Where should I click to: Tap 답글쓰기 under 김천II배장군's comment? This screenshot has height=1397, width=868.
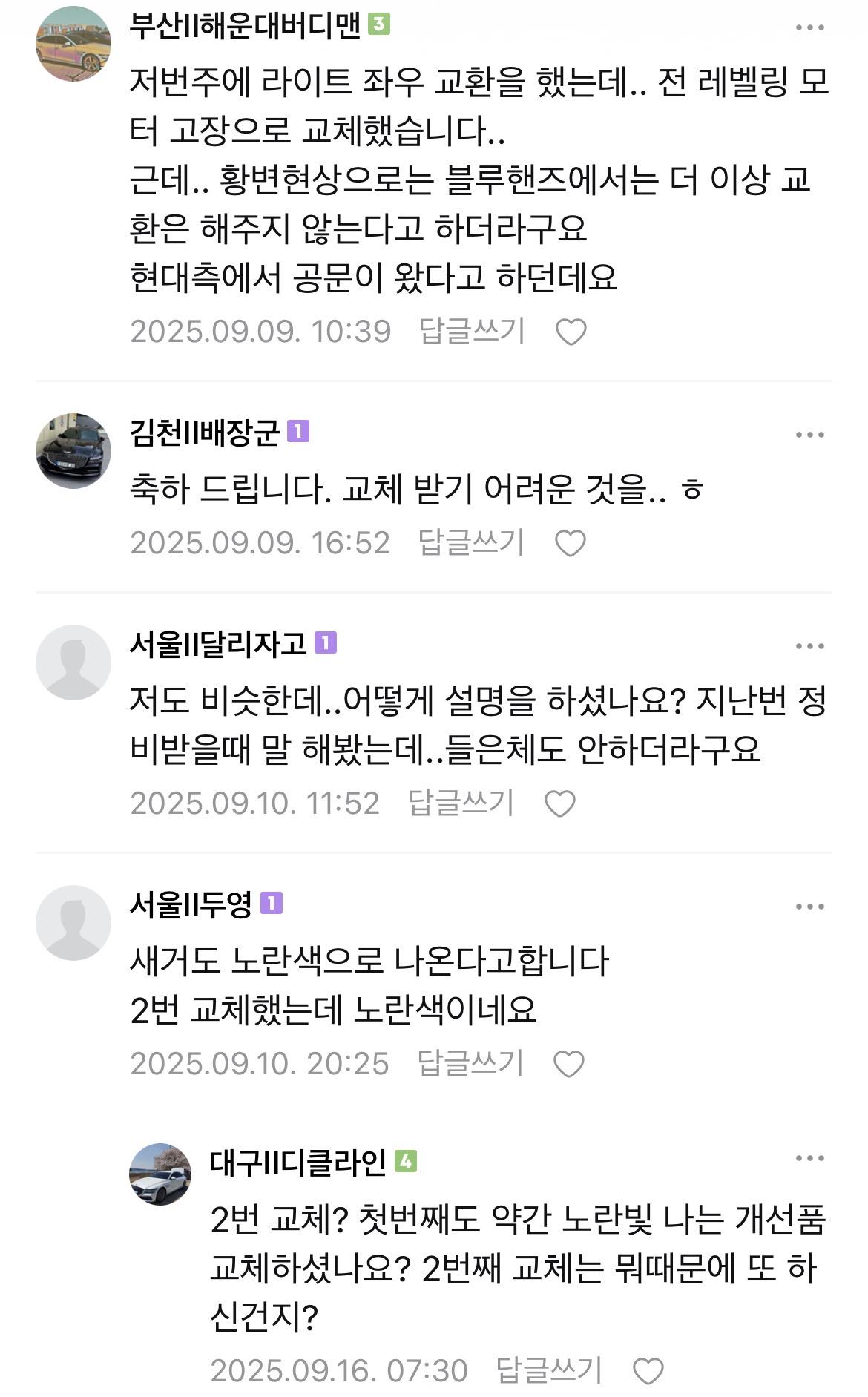pos(471,543)
